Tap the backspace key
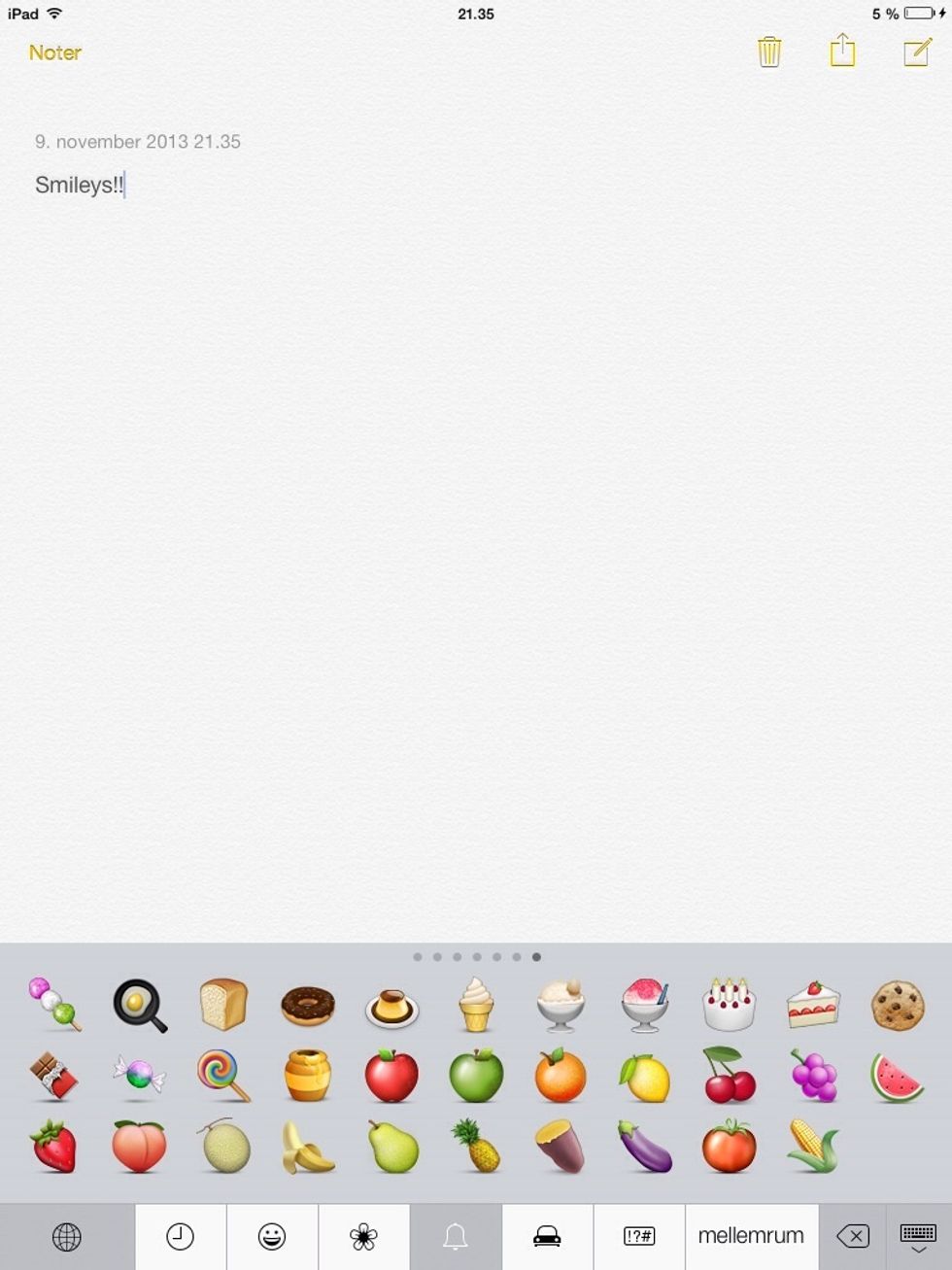Viewport: 952px width, 1270px height. (x=852, y=1236)
